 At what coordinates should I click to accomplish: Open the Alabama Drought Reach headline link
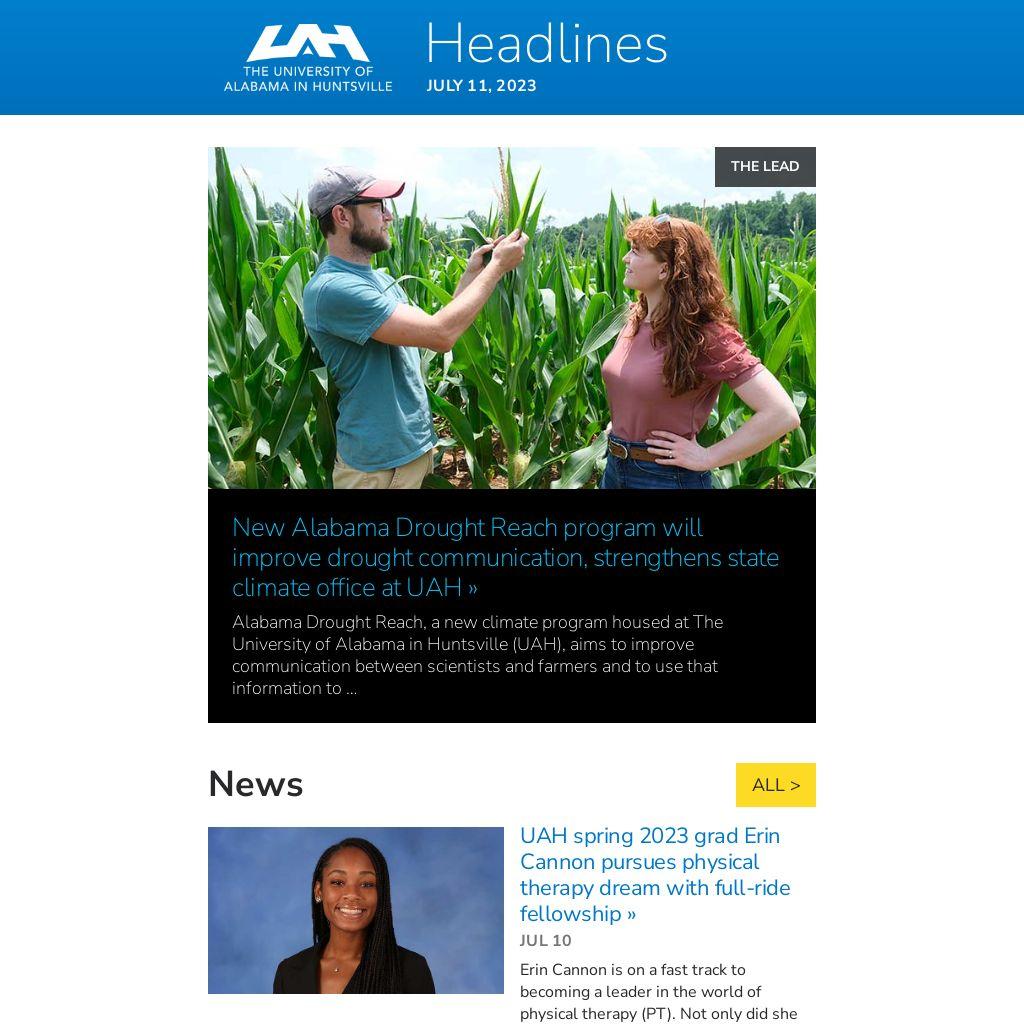(505, 557)
